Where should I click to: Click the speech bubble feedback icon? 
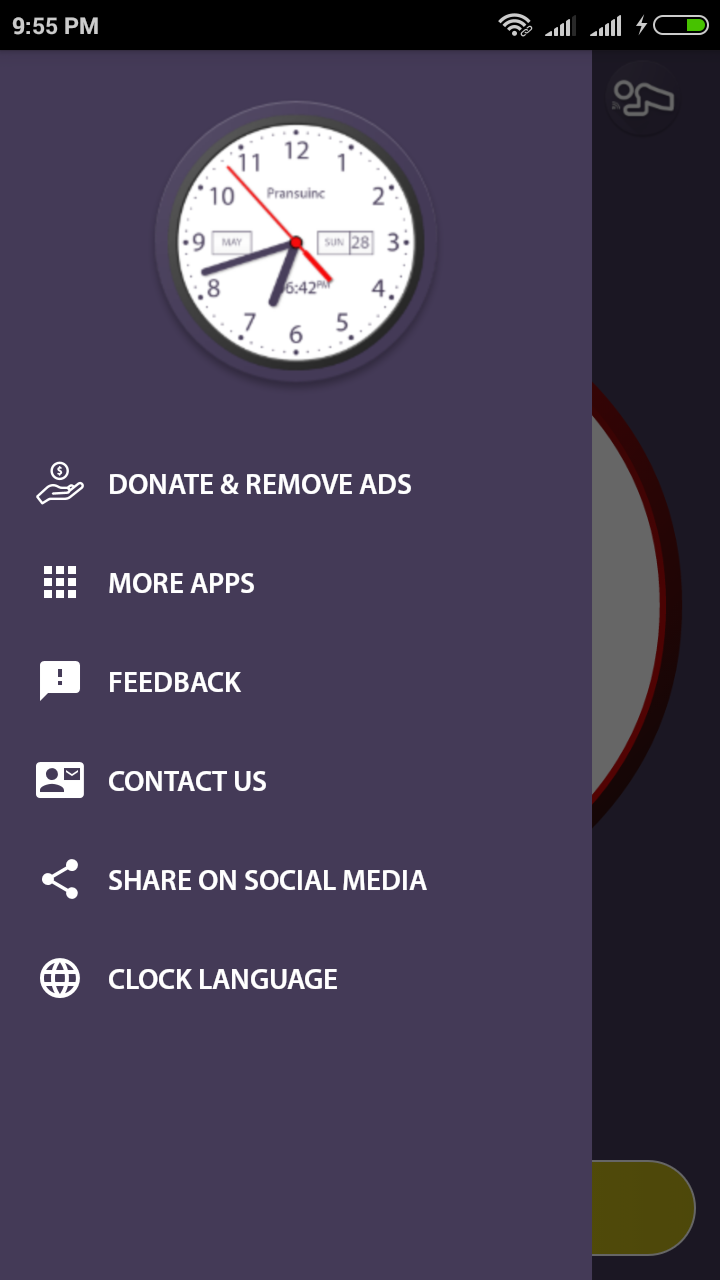[x=60, y=681]
